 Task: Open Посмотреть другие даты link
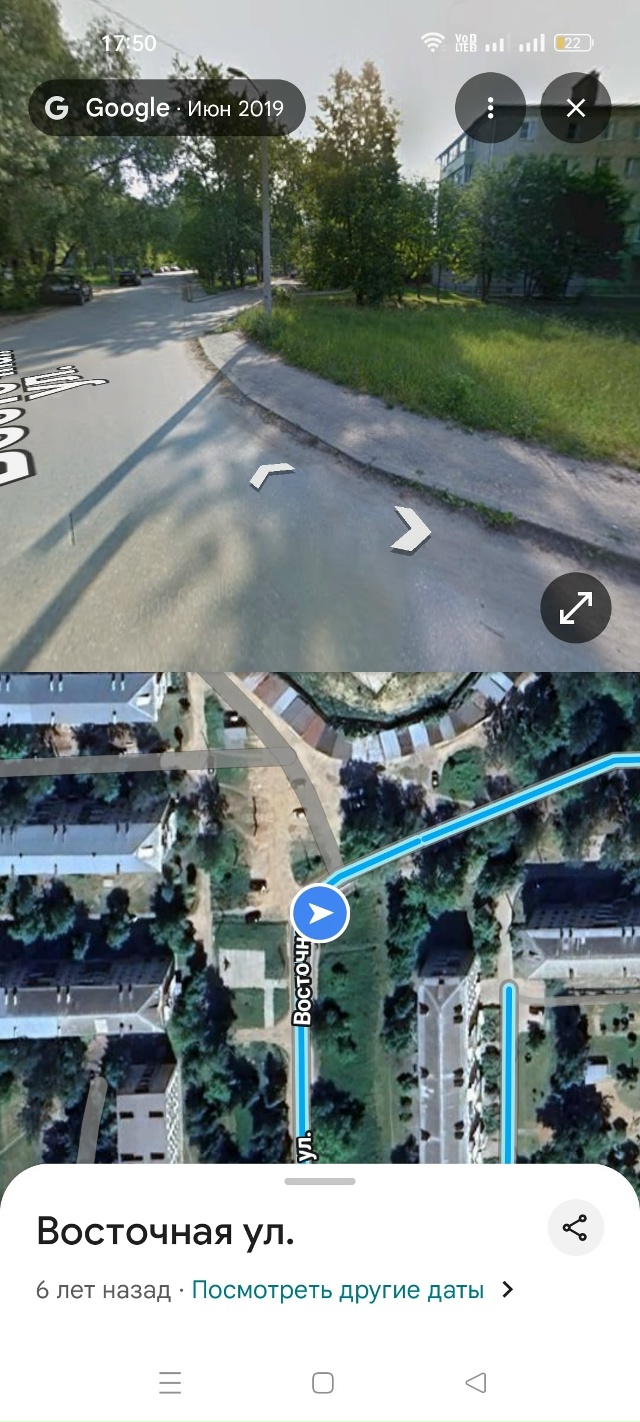(x=338, y=1290)
